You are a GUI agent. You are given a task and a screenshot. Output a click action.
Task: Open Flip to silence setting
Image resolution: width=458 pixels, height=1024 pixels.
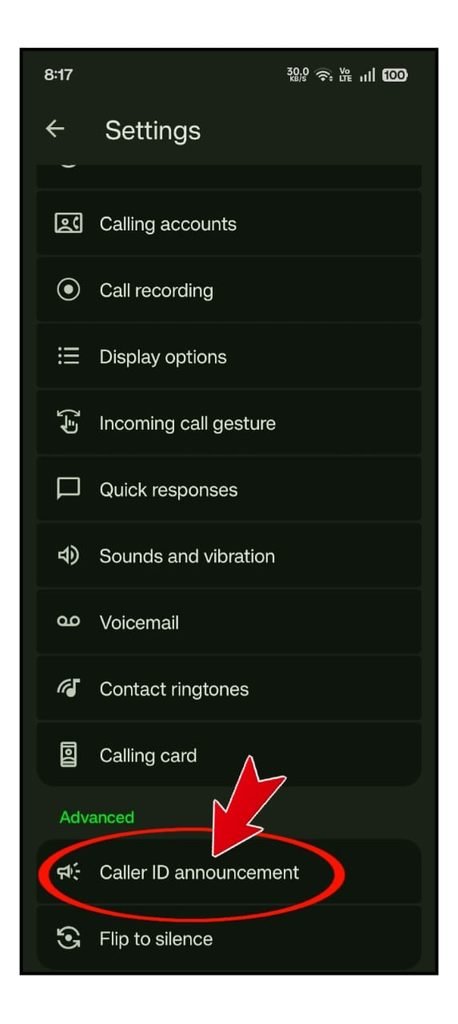click(x=229, y=938)
